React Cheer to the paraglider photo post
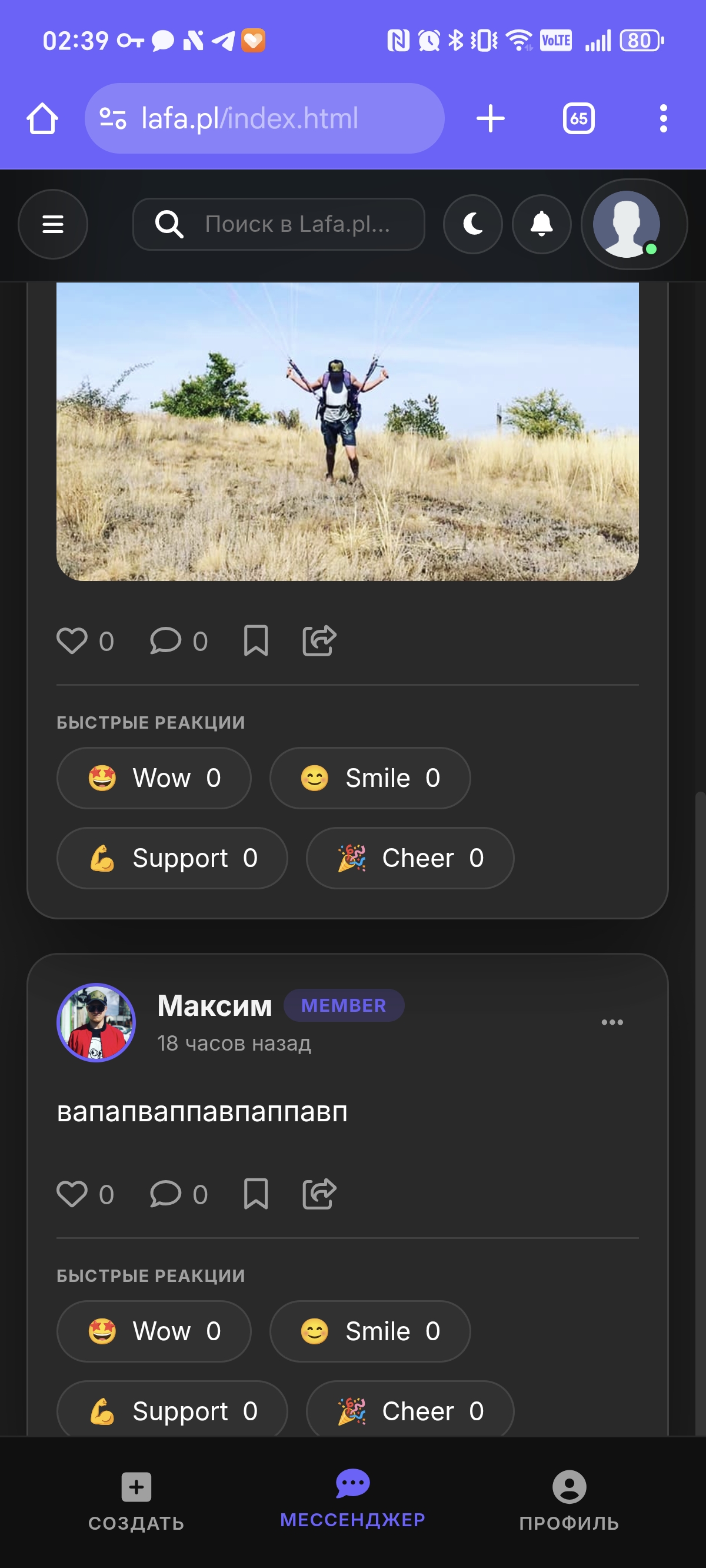Image resolution: width=706 pixels, height=1568 pixels. coord(409,858)
